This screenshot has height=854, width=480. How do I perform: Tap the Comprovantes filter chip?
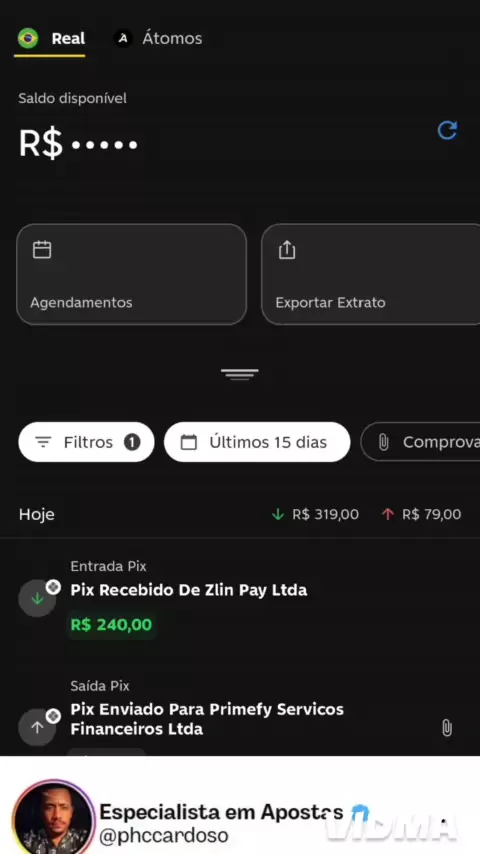point(420,442)
